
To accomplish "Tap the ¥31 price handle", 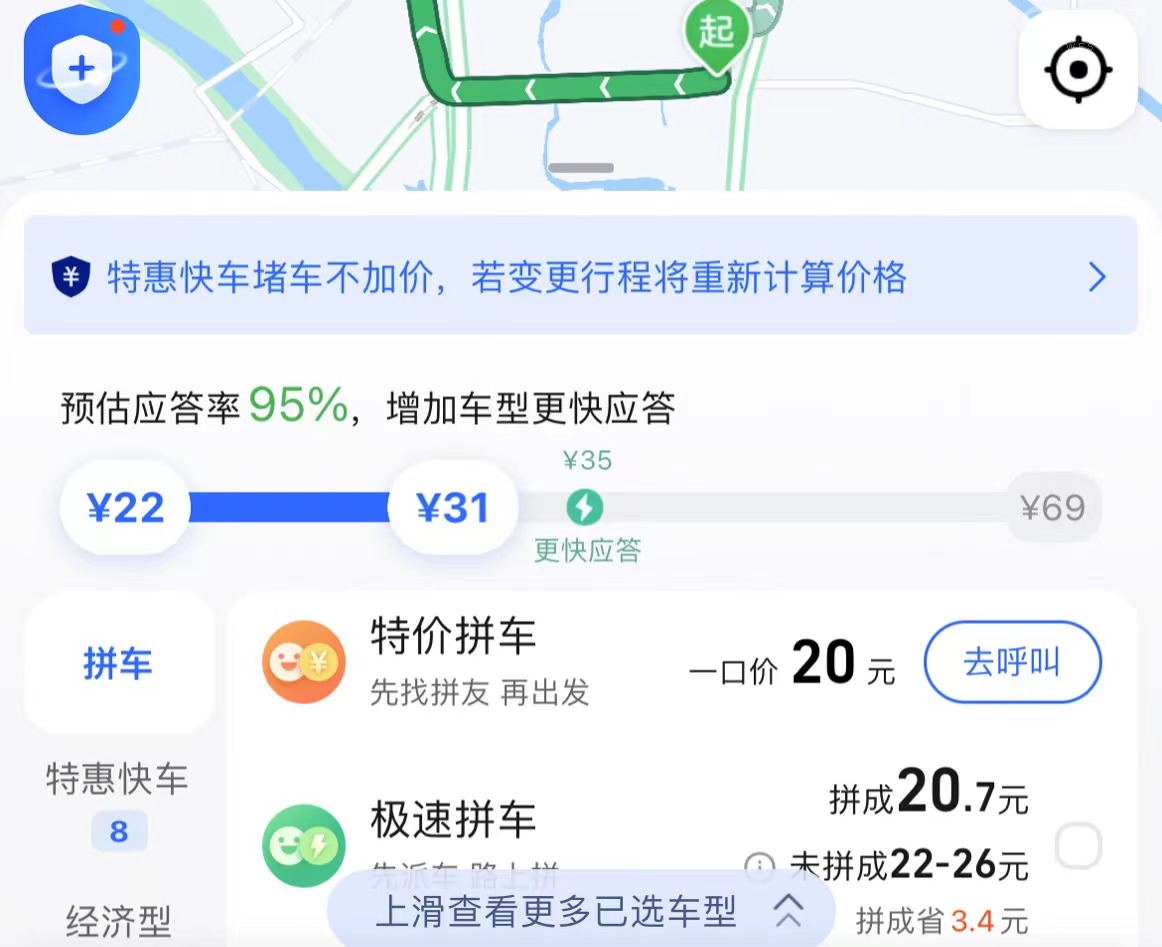I will 453,508.
